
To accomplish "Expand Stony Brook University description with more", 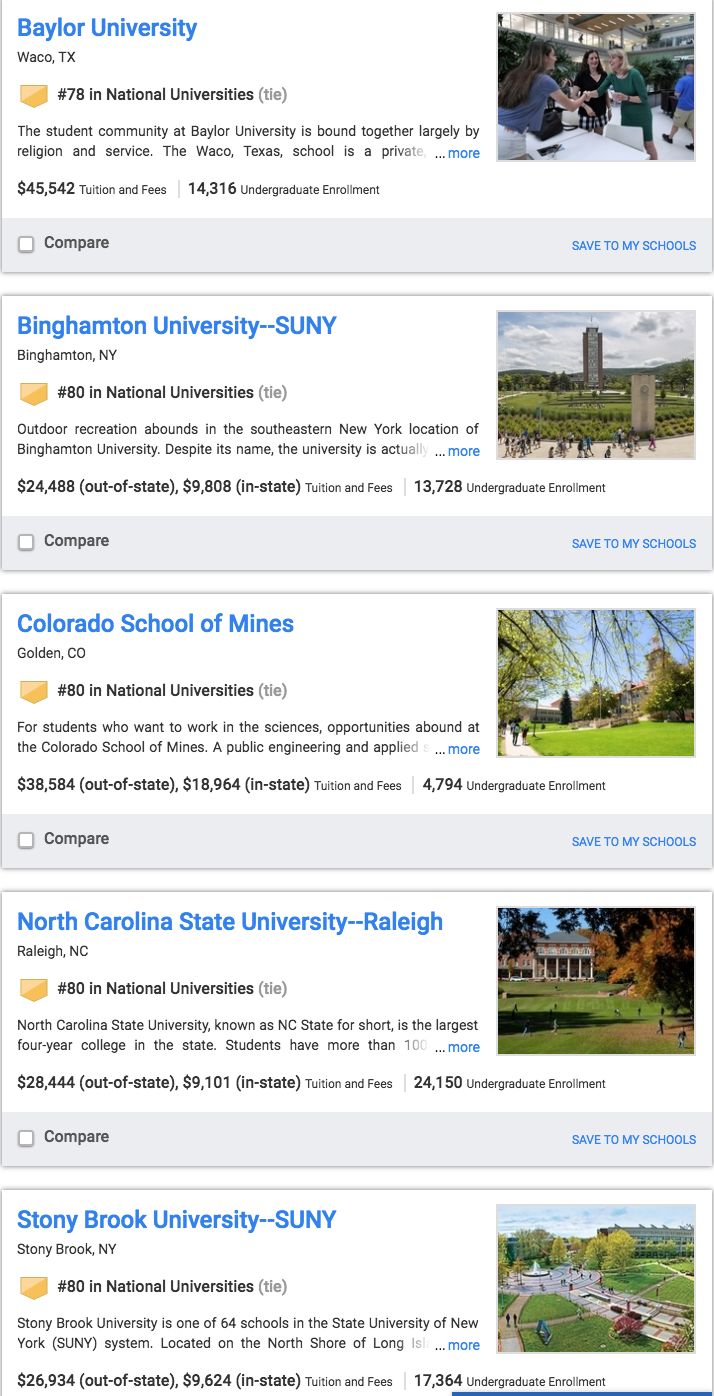I will tap(464, 1345).
